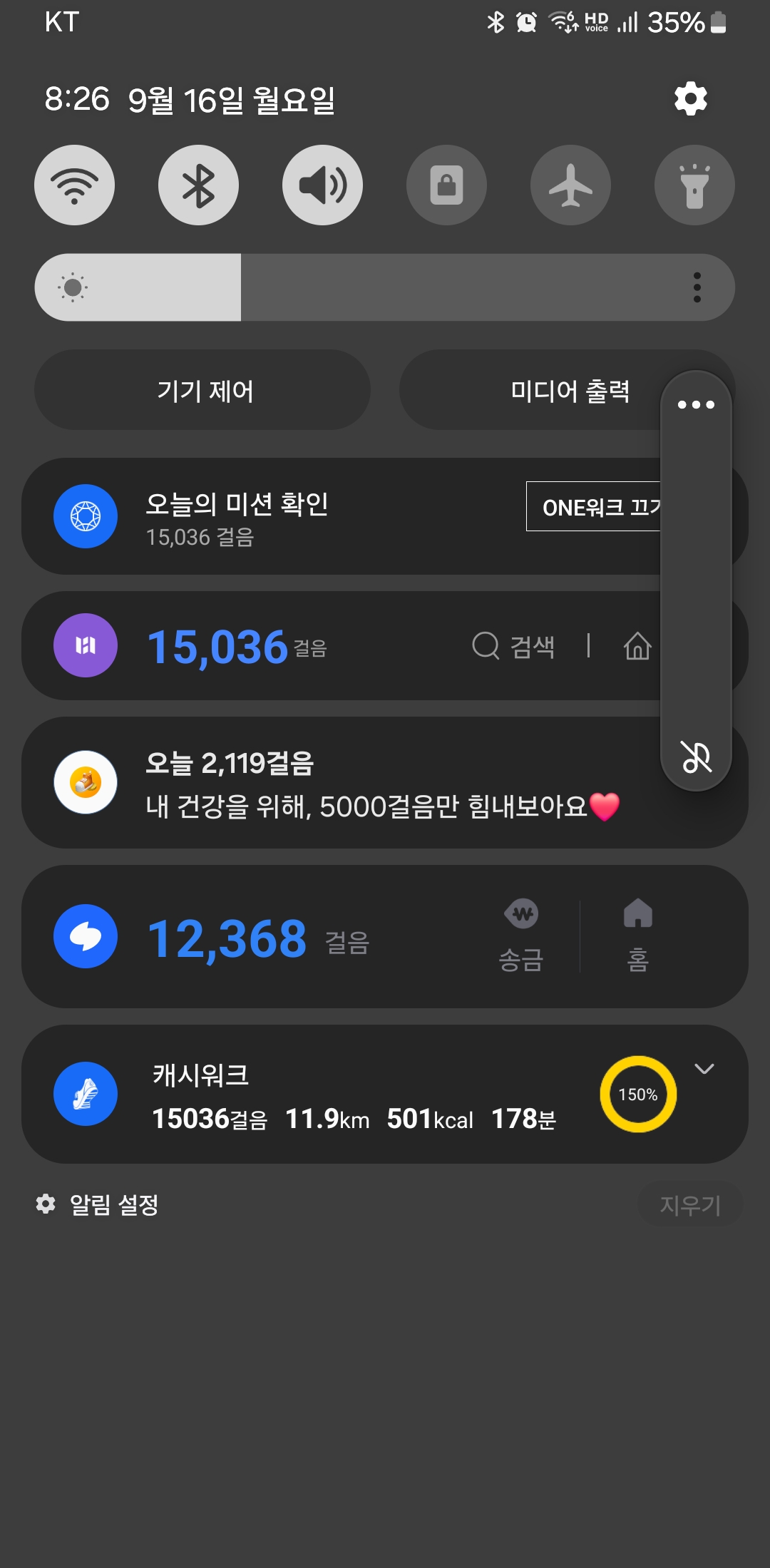Toggle the sound mode
770x1568 pixels.
click(322, 185)
